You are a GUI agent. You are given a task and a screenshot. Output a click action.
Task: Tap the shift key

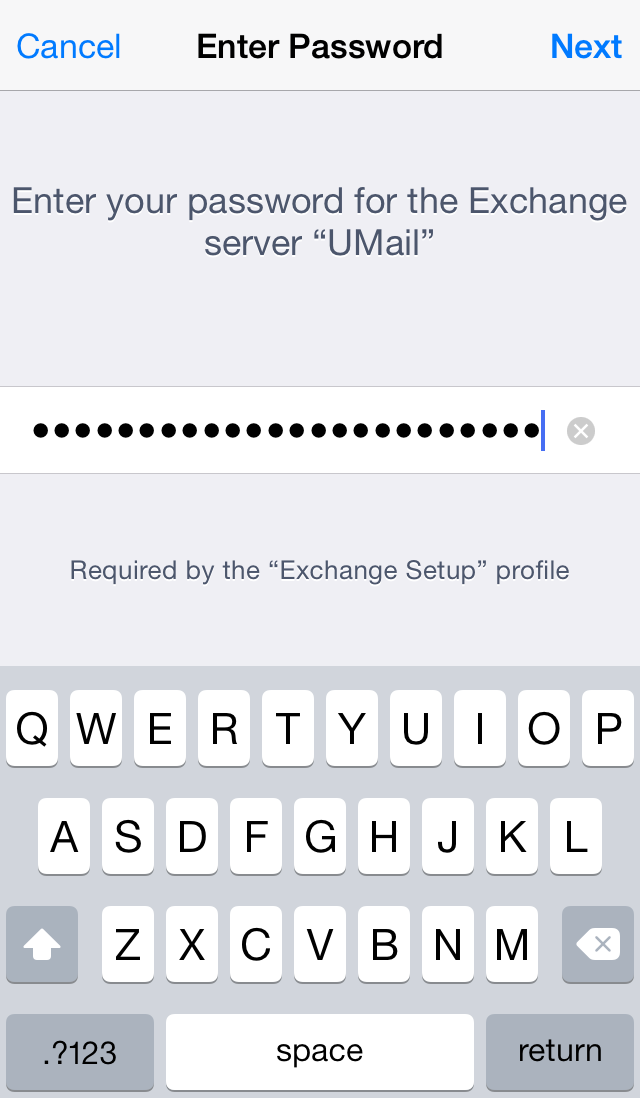click(x=42, y=945)
